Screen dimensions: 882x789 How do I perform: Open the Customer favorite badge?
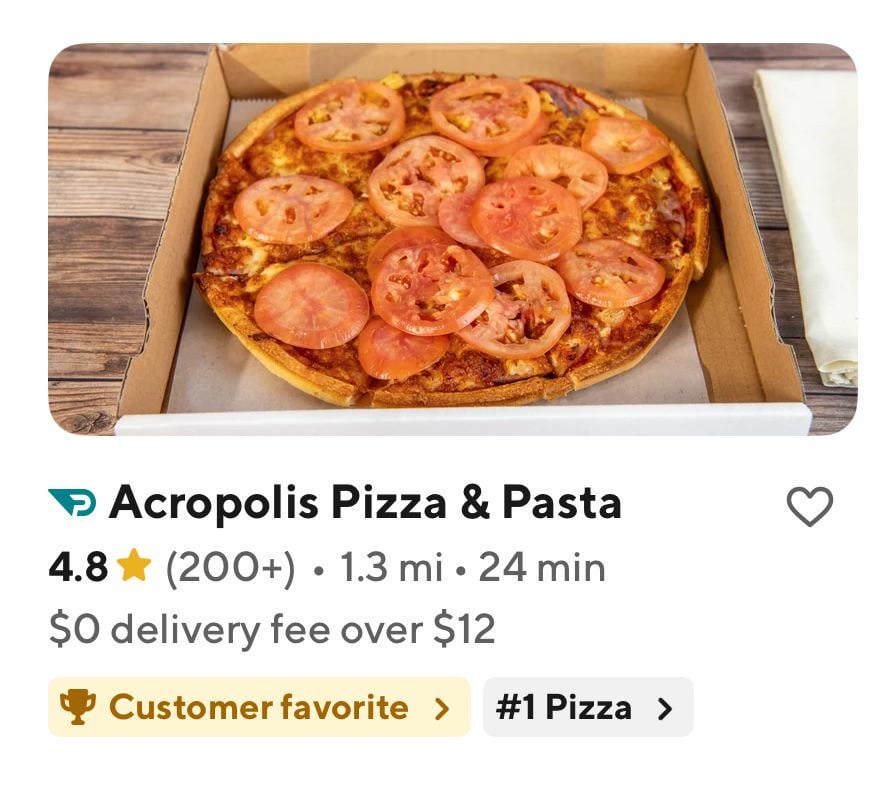tap(258, 707)
